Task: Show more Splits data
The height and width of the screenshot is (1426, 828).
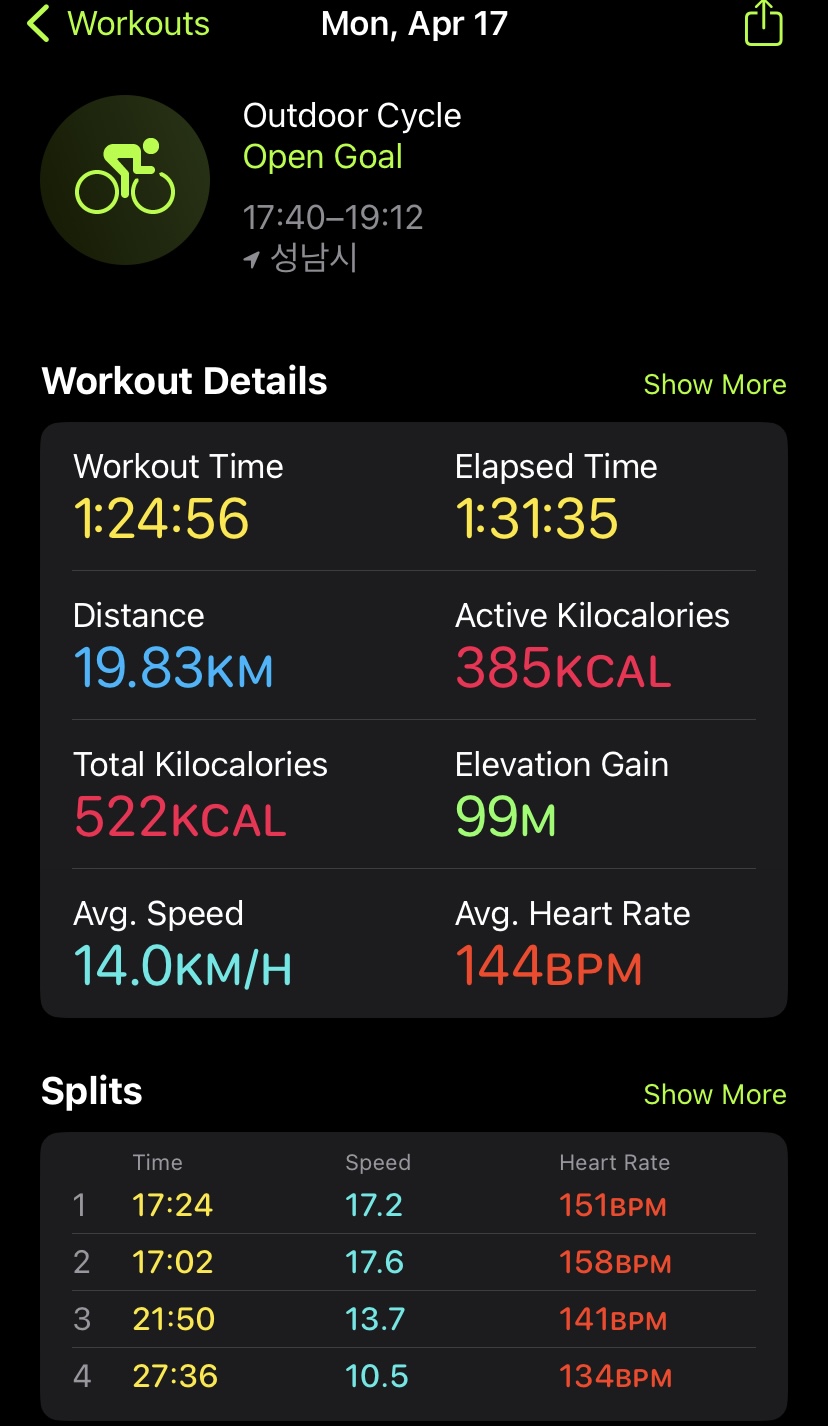Action: [714, 1094]
